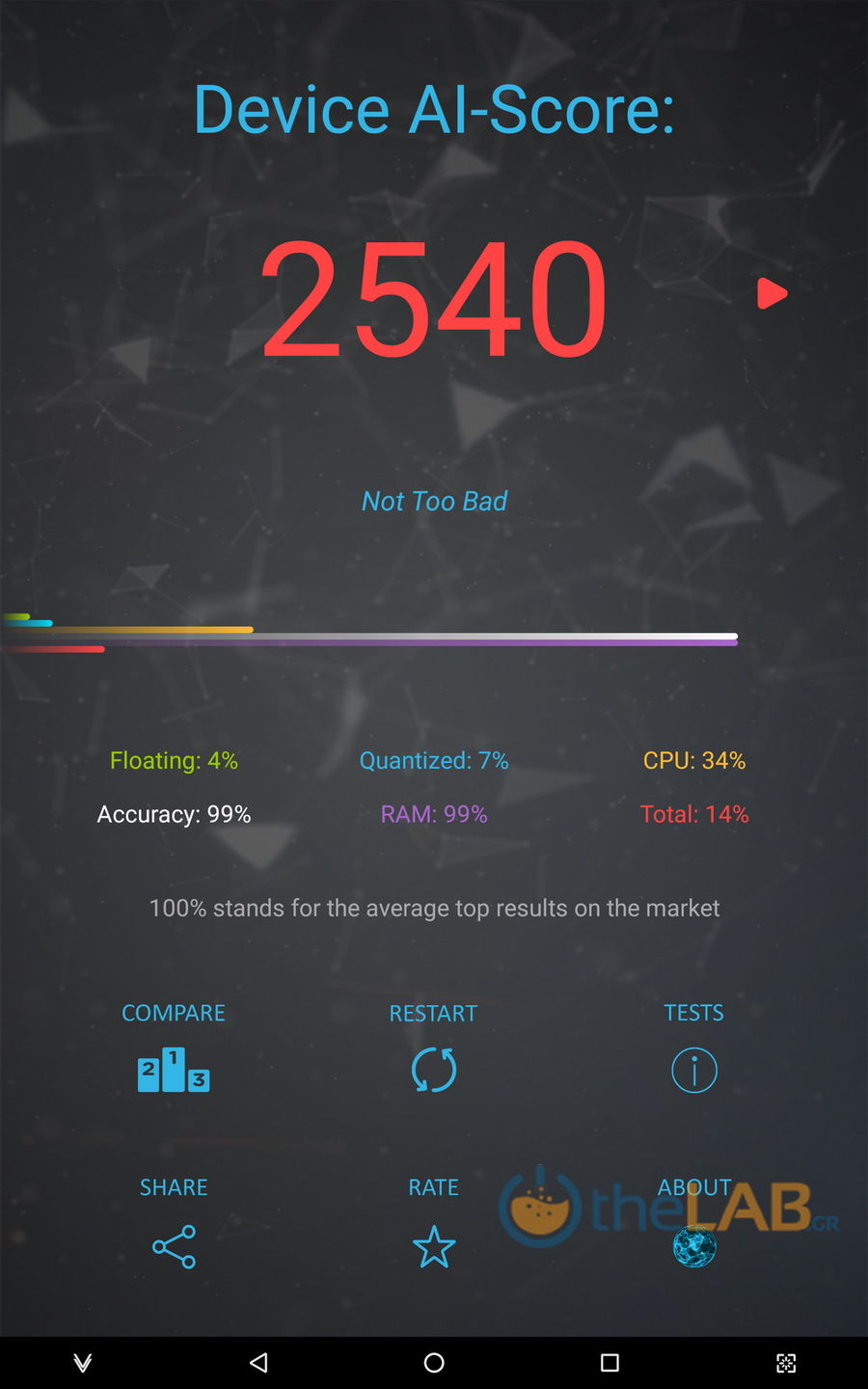Share the device AI score
The width and height of the screenshot is (868, 1389).
(174, 1246)
